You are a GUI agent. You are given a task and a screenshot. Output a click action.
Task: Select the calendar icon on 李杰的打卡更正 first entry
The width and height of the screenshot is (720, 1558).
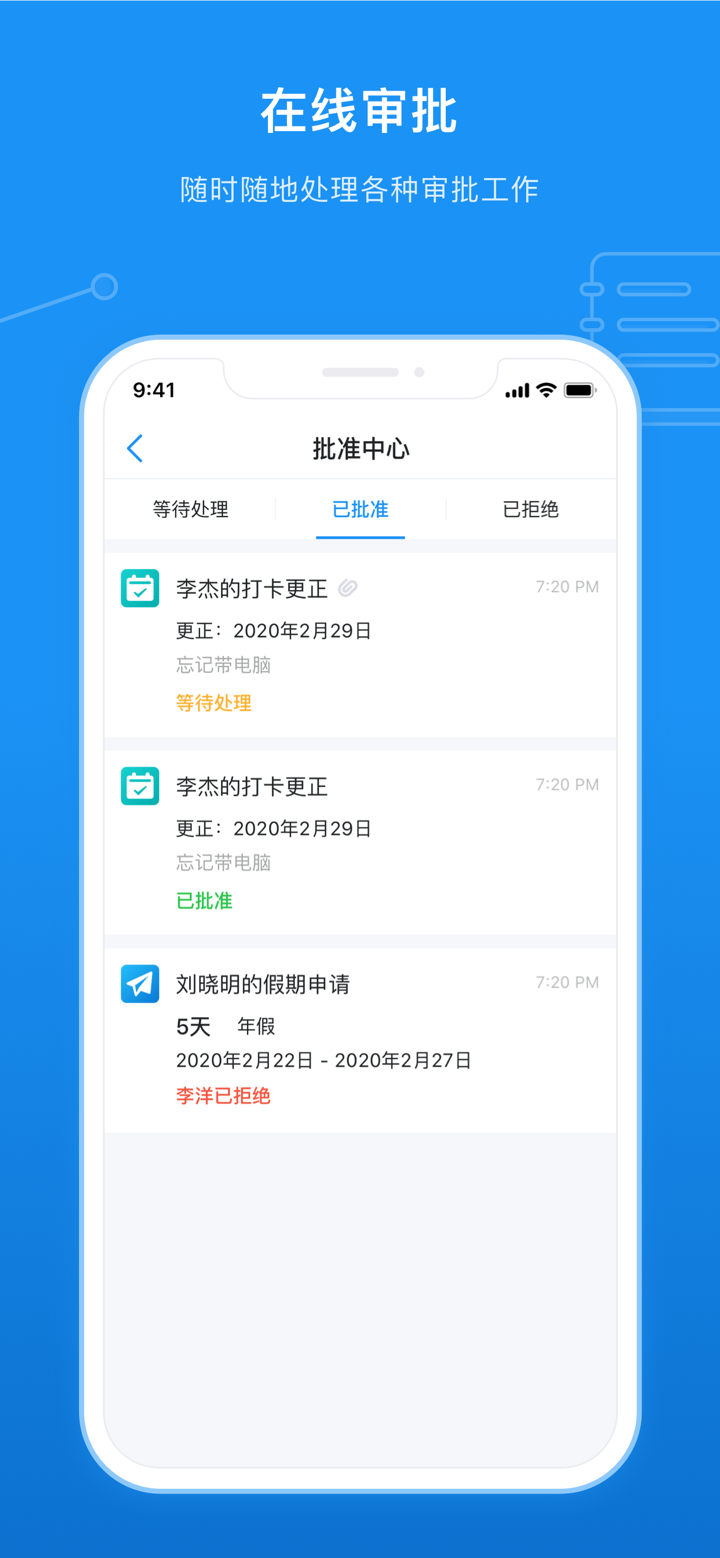140,588
